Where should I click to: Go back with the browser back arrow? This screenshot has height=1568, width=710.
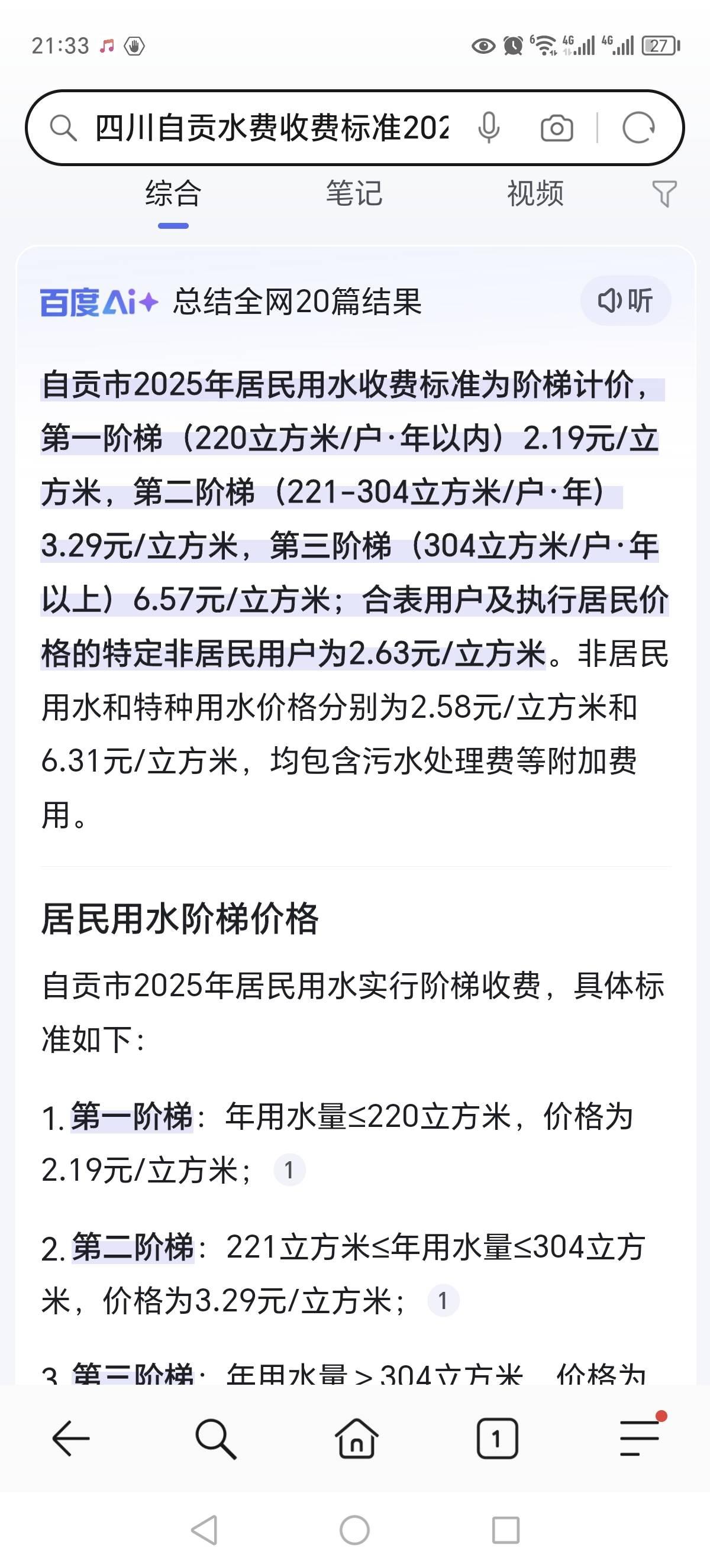tap(71, 1439)
